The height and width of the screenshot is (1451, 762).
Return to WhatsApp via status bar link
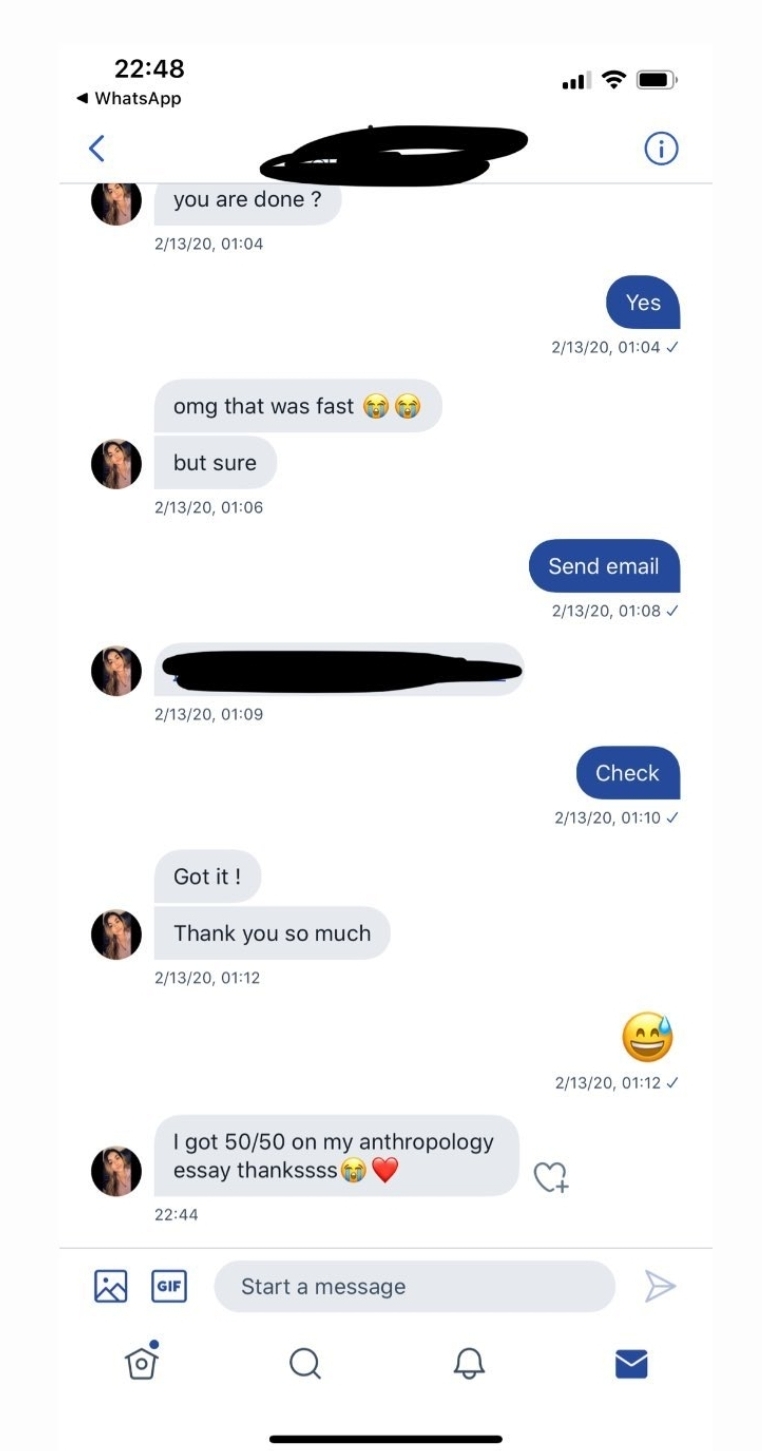[129, 98]
